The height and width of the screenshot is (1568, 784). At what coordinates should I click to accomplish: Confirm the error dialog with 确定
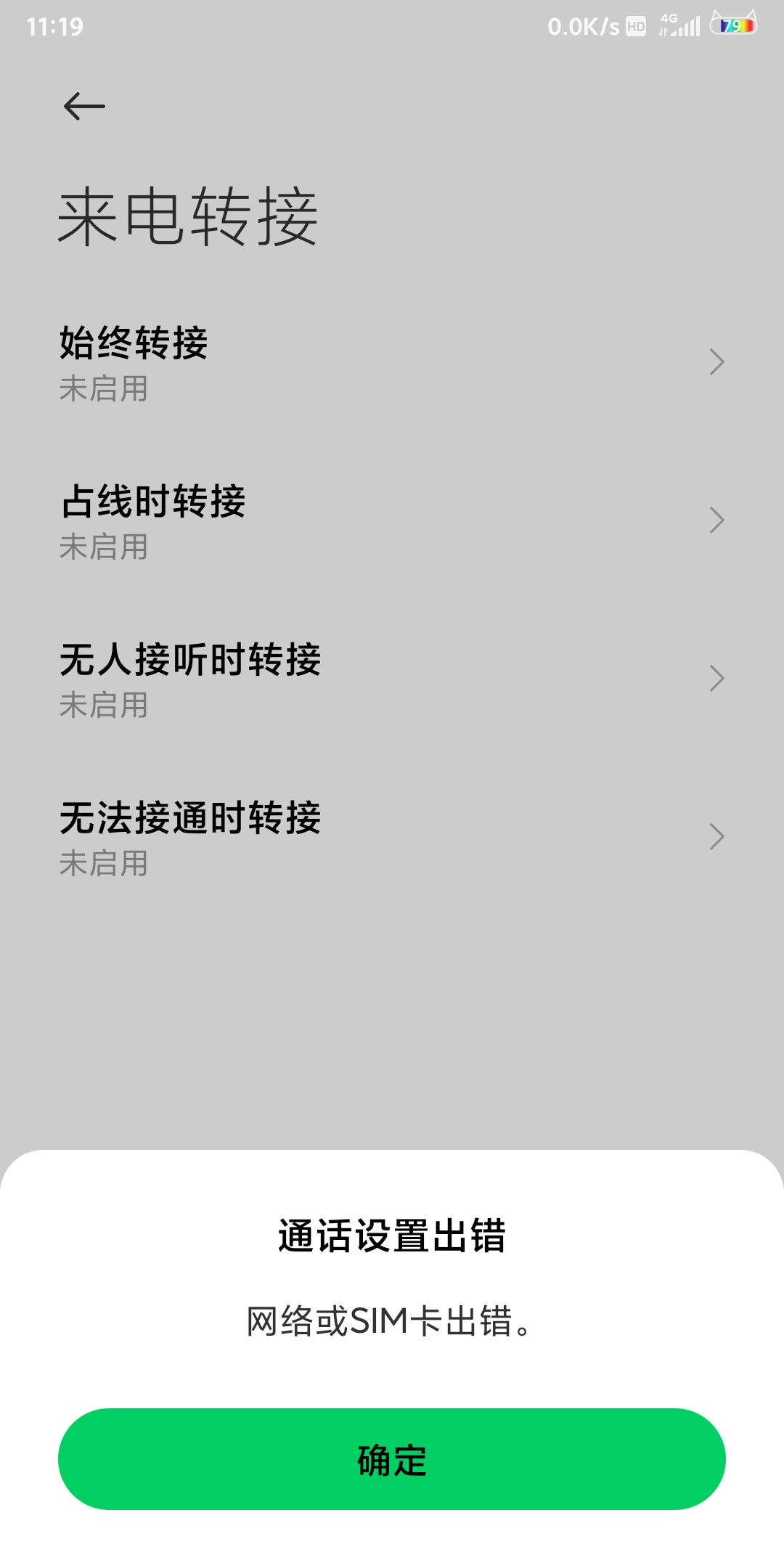392,1459
